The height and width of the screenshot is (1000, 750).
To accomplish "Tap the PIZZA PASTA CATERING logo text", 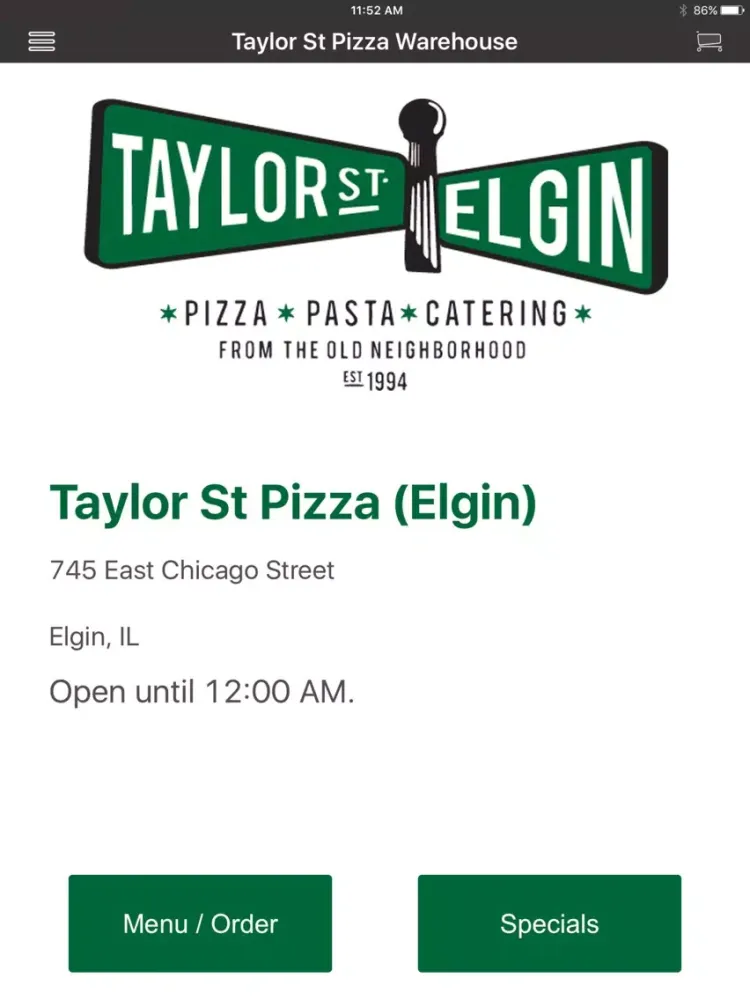I will (x=375, y=313).
